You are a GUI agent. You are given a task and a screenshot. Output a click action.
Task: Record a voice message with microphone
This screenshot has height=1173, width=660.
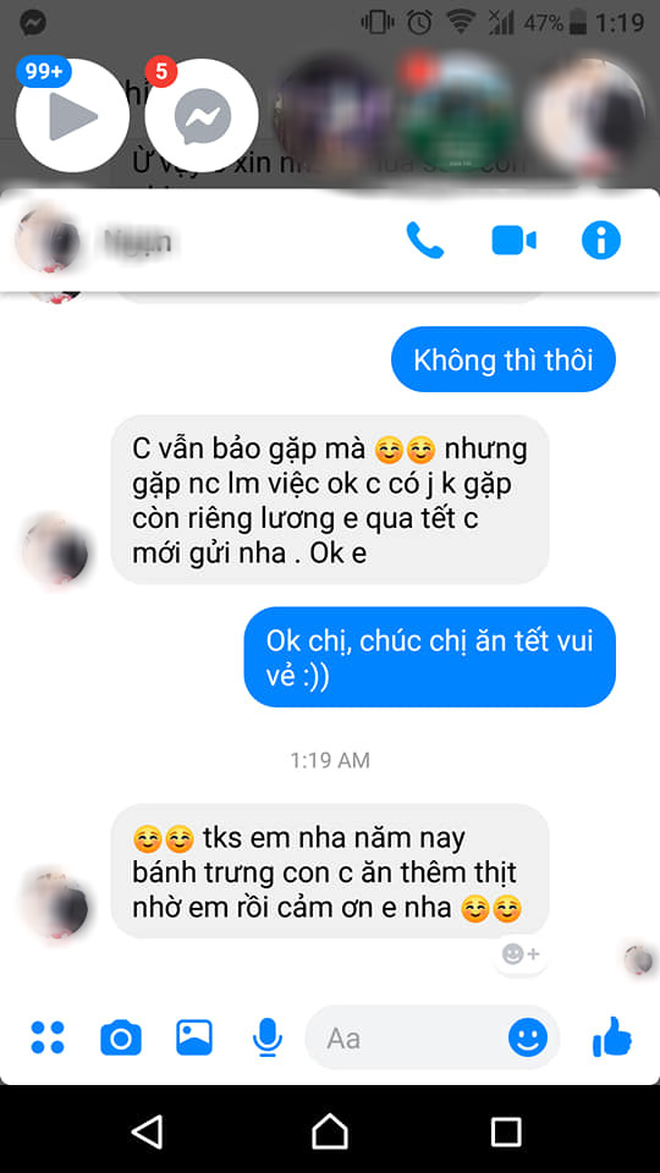[x=267, y=1038]
